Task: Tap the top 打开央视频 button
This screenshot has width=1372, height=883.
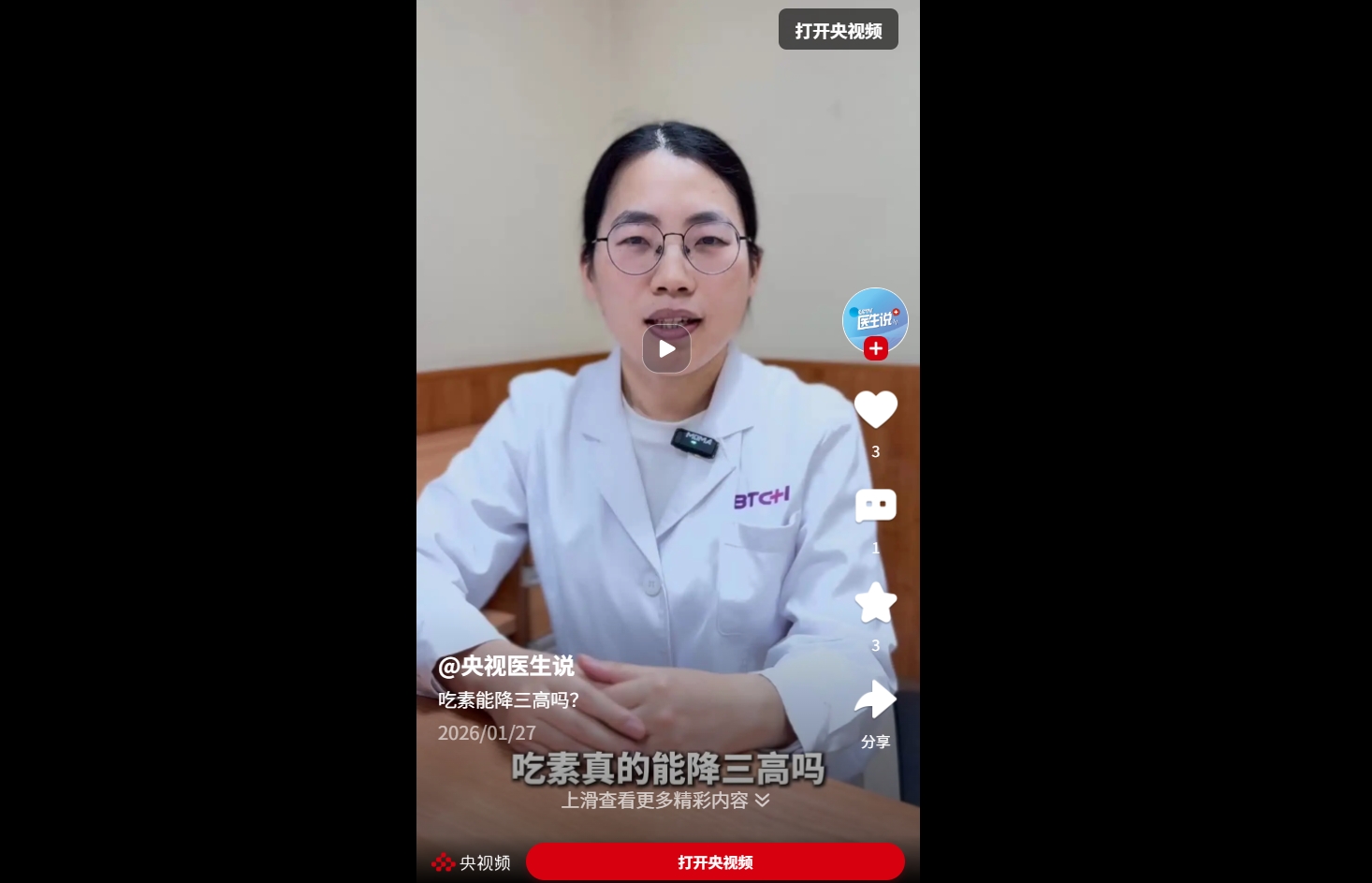Action: pos(838,30)
